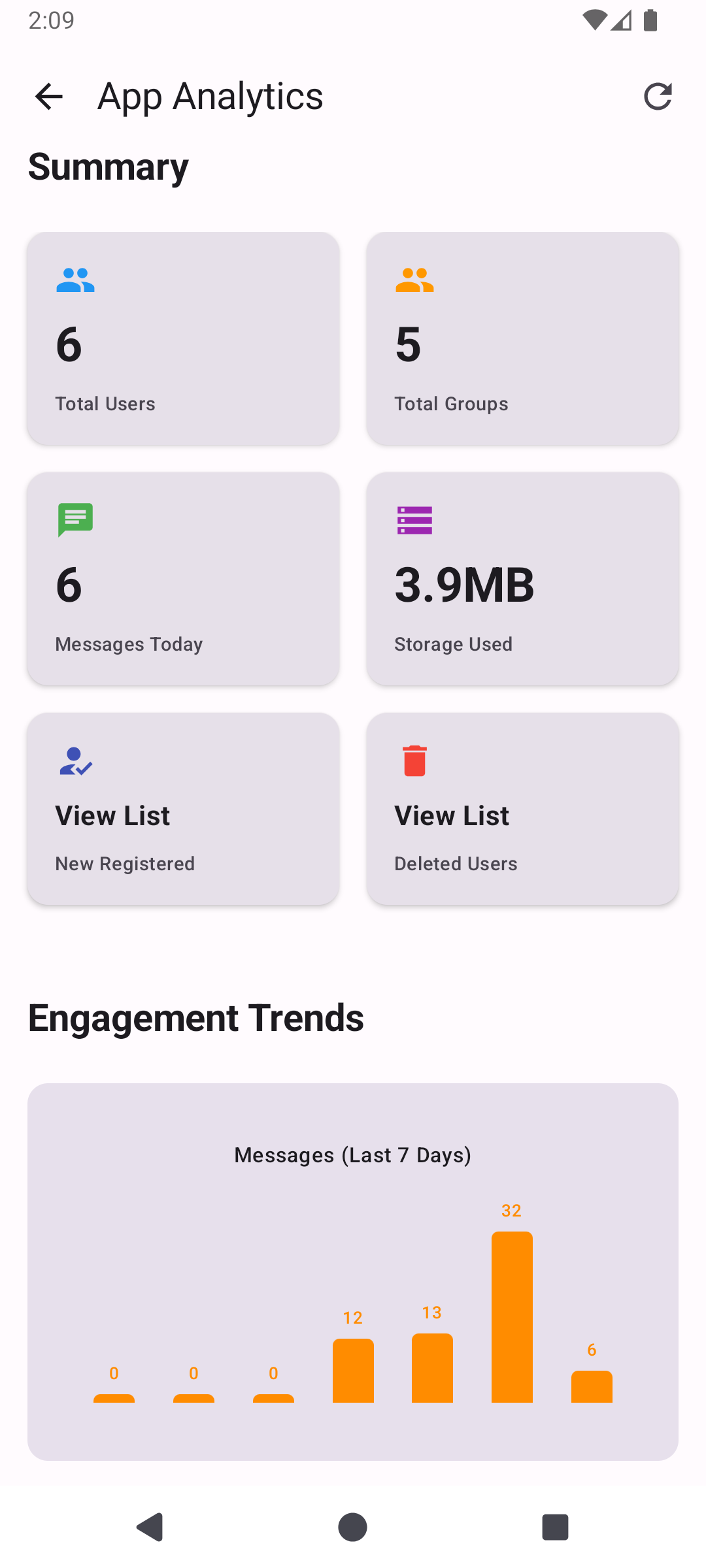
Task: Click the purple Storage Used server icon
Action: coord(414,519)
